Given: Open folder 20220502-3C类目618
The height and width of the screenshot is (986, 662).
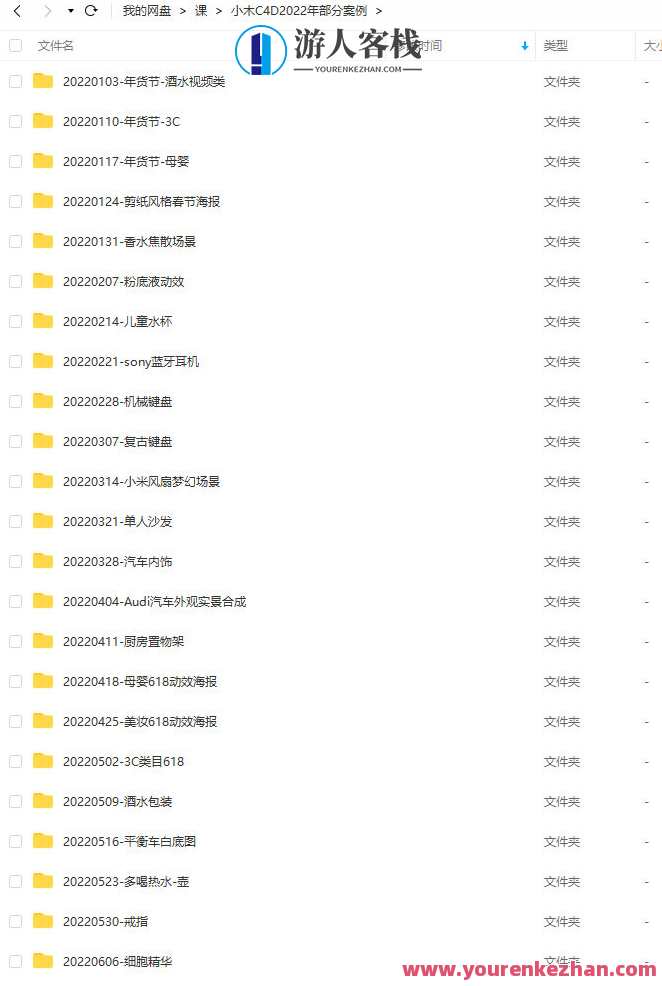Looking at the screenshot, I should (123, 761).
